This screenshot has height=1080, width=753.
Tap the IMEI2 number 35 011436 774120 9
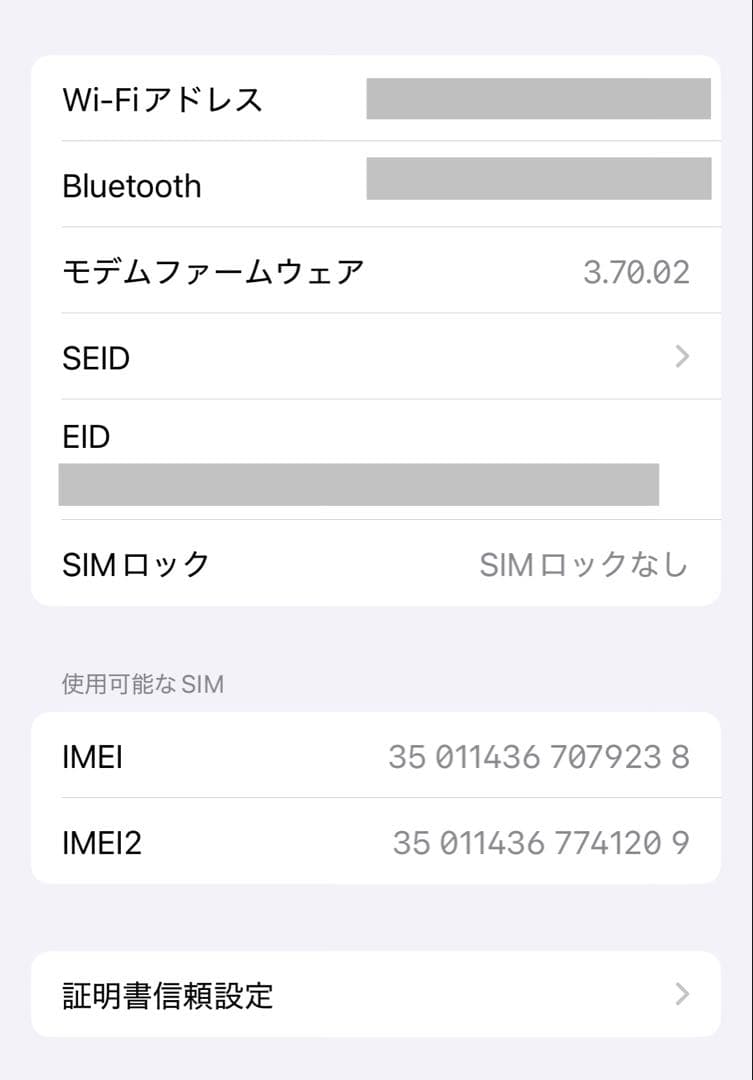coord(540,843)
